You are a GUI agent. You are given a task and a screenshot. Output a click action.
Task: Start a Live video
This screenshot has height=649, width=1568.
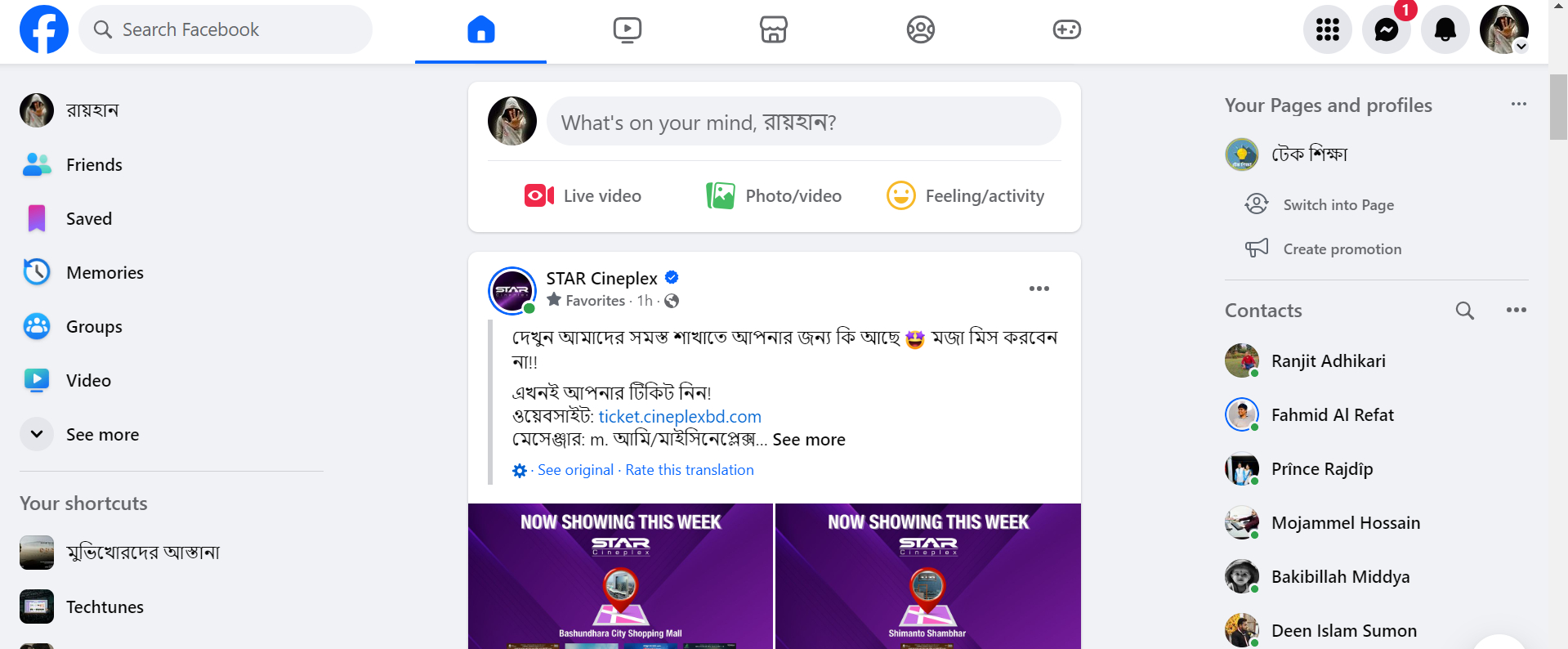tap(583, 196)
